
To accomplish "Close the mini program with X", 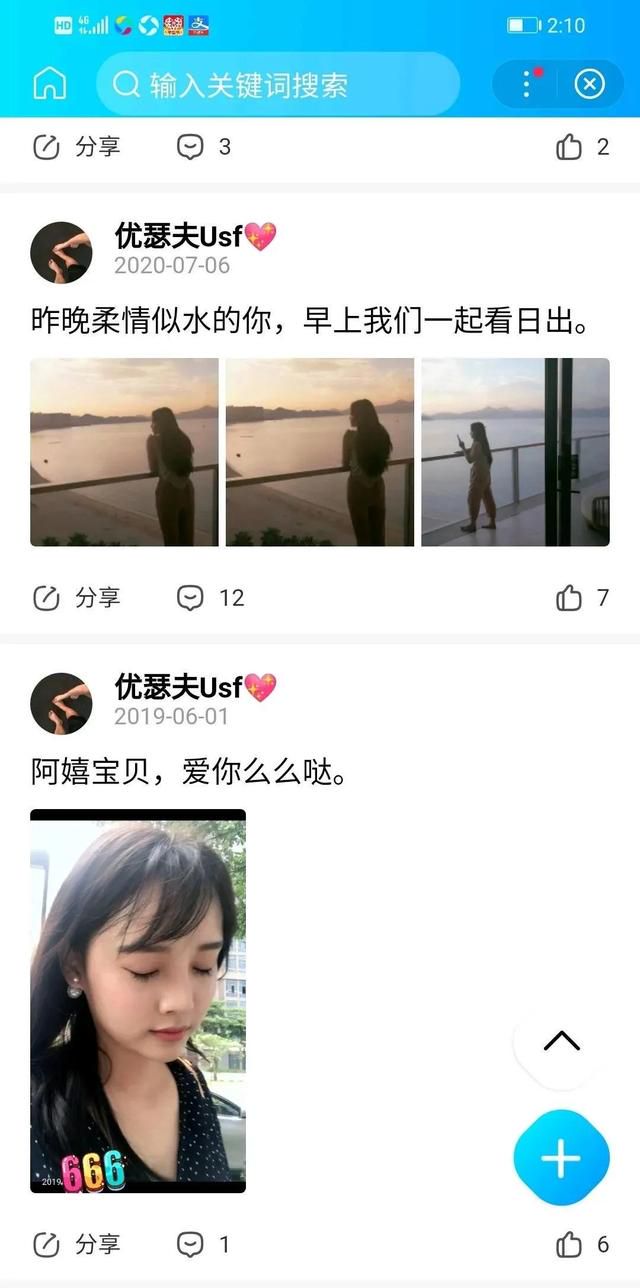I will click(x=589, y=84).
